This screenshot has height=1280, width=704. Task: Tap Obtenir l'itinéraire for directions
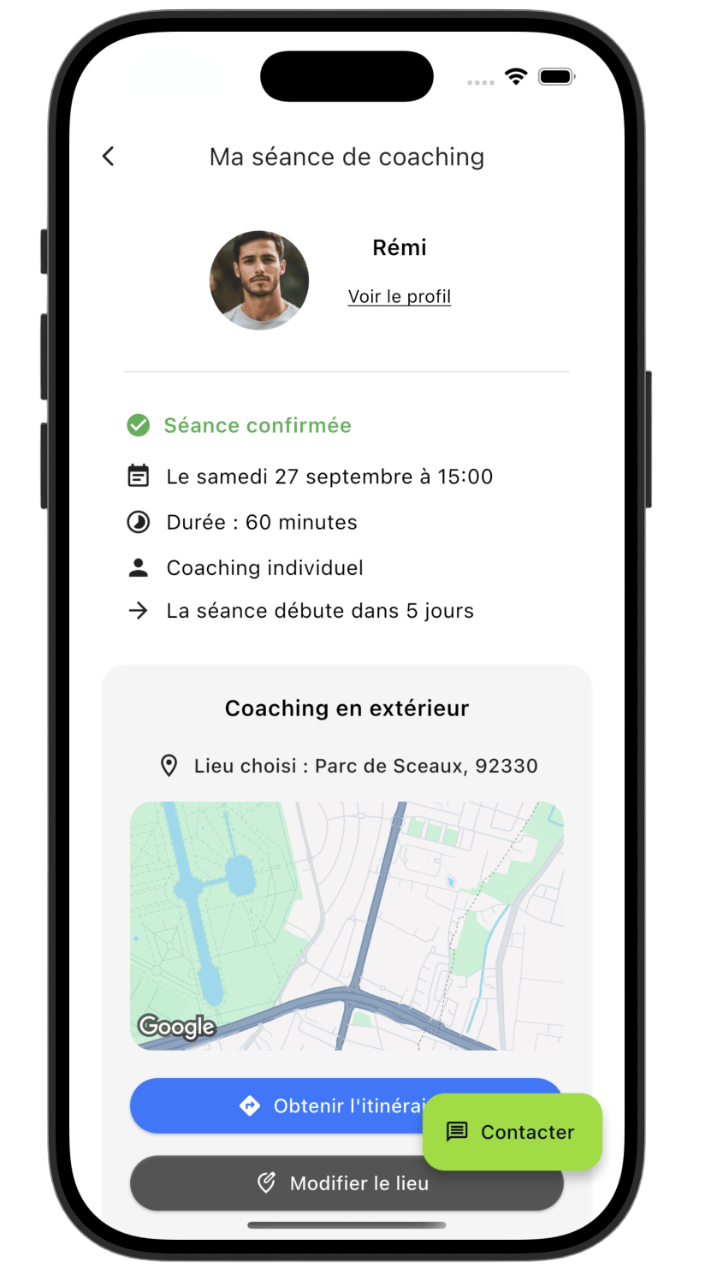300,1105
